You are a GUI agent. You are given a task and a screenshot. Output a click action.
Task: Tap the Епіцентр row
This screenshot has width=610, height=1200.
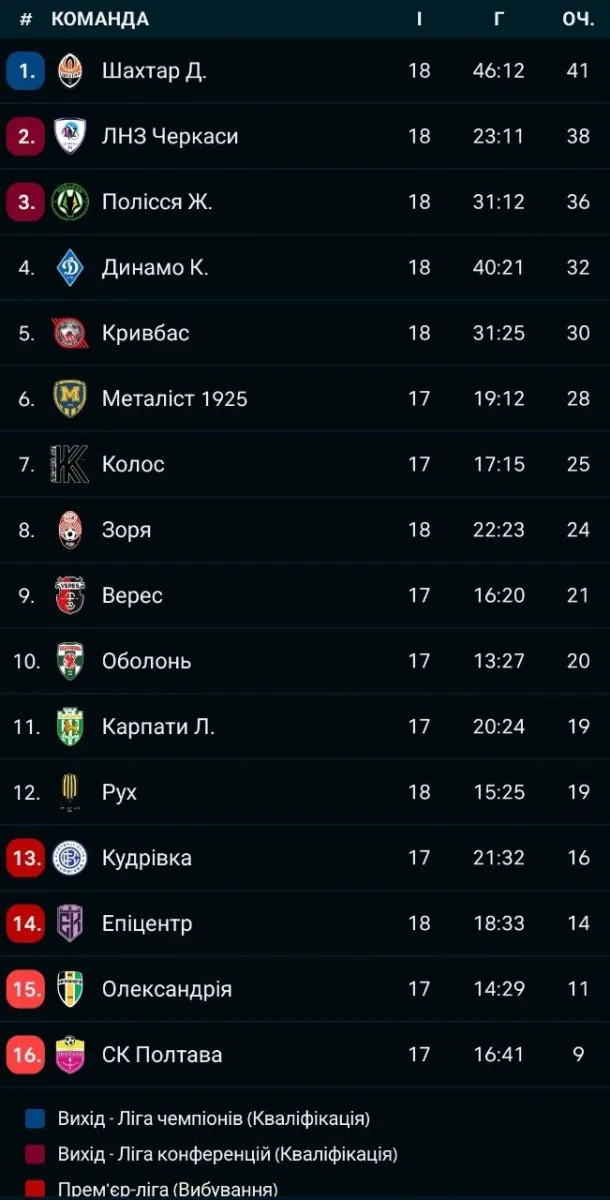146,923
